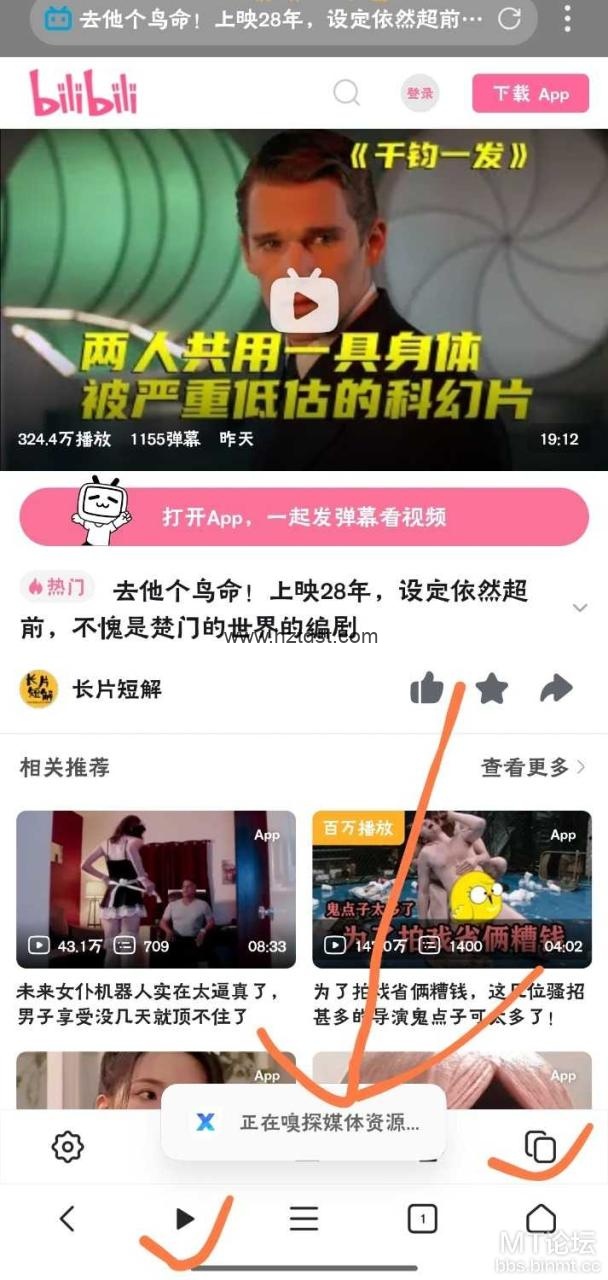
Task: Tap the copy icon on the sniffer bar
Action: tap(540, 1146)
